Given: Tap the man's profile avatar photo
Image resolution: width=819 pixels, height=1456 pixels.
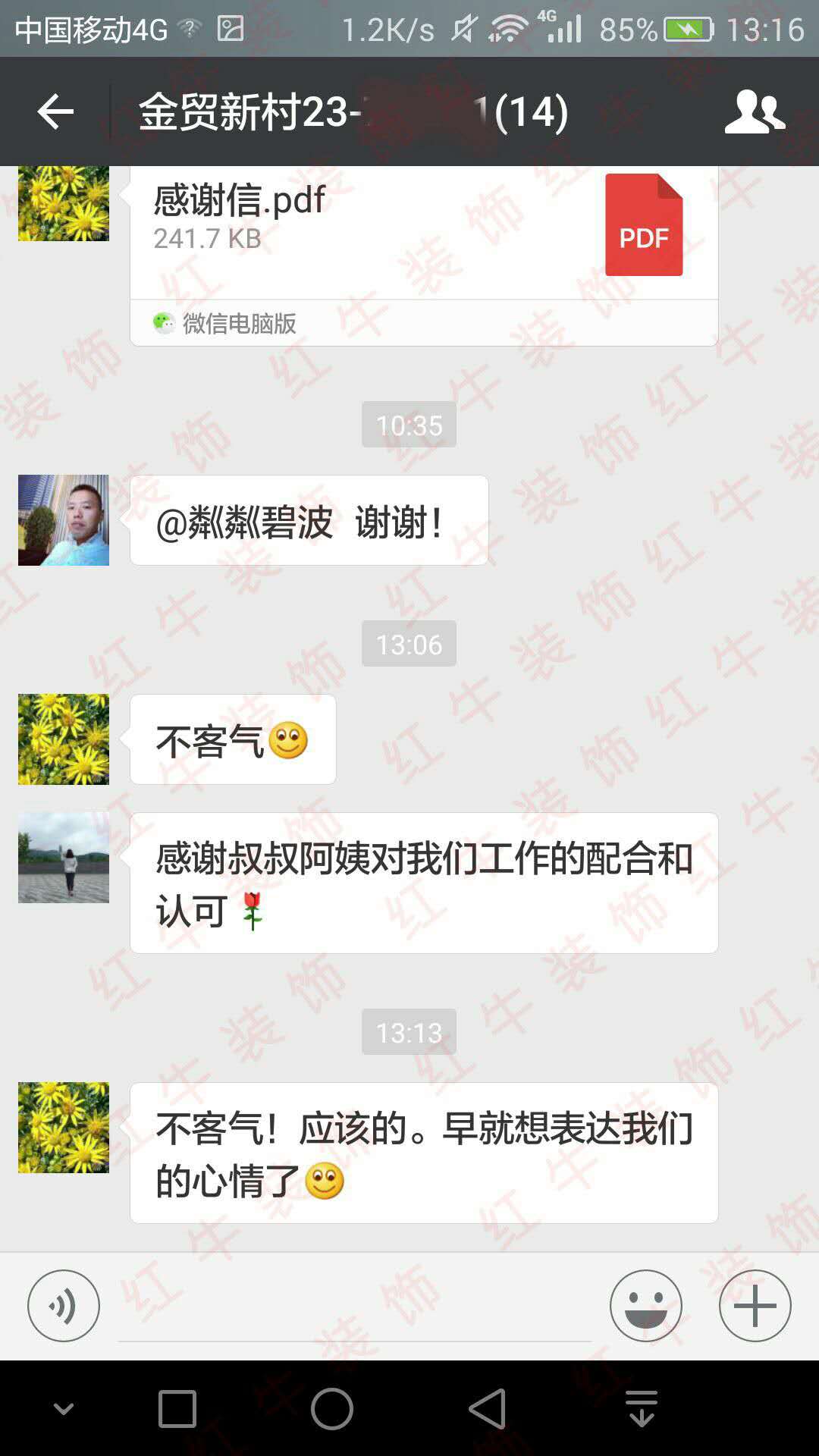Looking at the screenshot, I should 63,520.
